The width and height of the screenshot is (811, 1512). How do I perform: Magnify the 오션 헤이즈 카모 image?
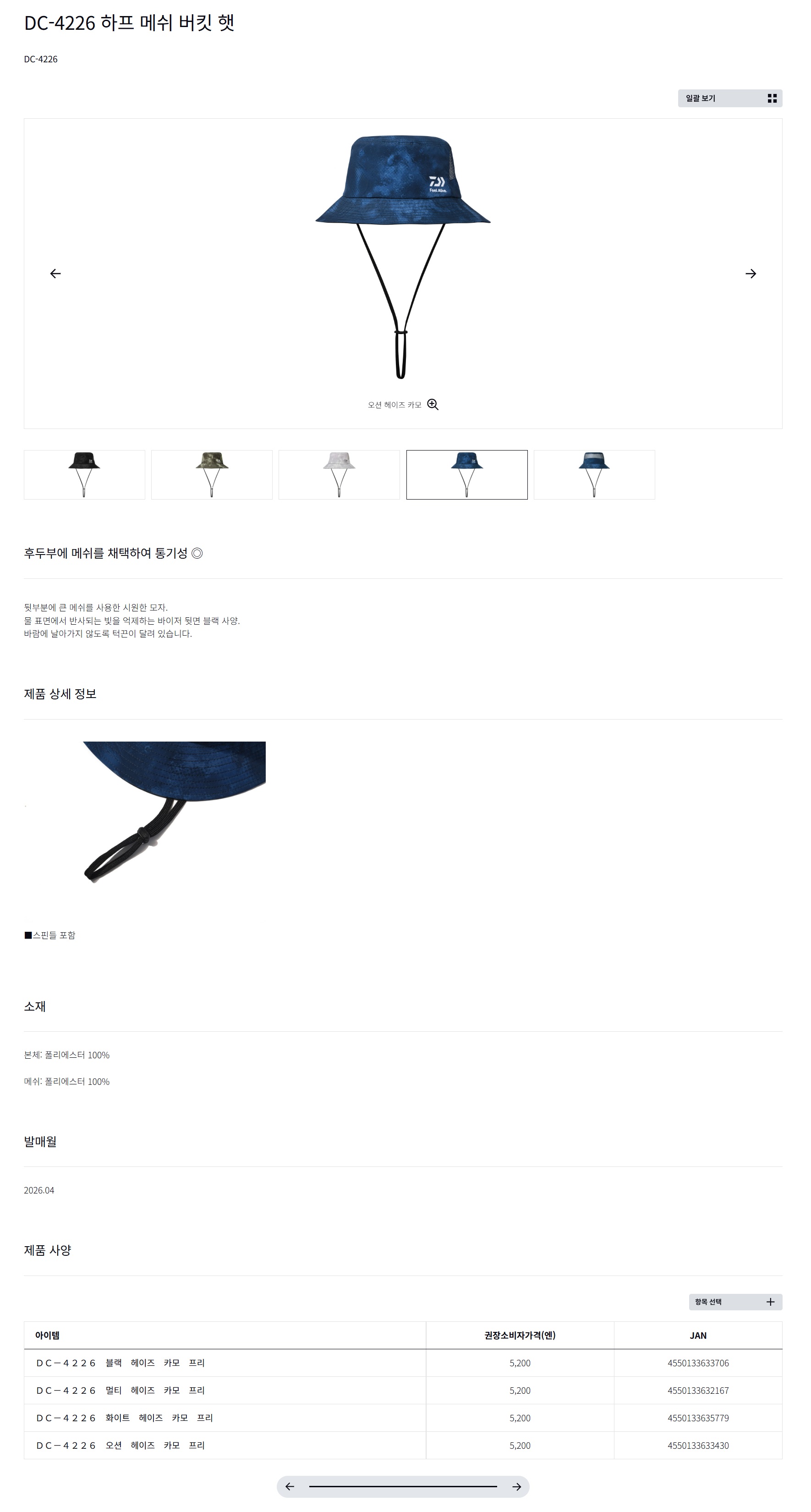pyautogui.click(x=433, y=404)
